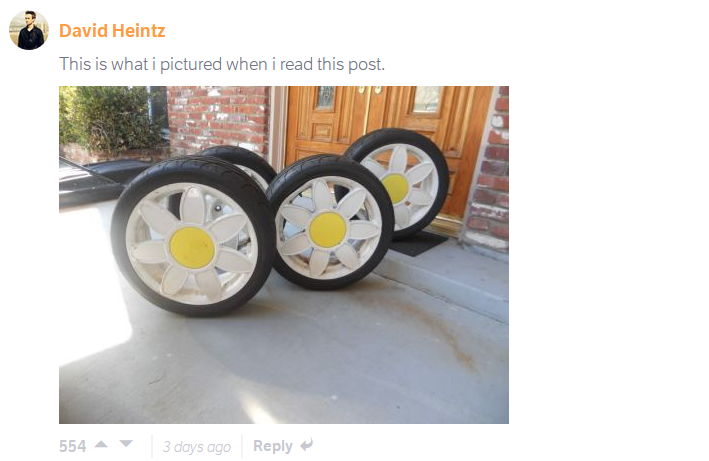Open the David Heintz username link
The width and height of the screenshot is (709, 461).
[112, 31]
